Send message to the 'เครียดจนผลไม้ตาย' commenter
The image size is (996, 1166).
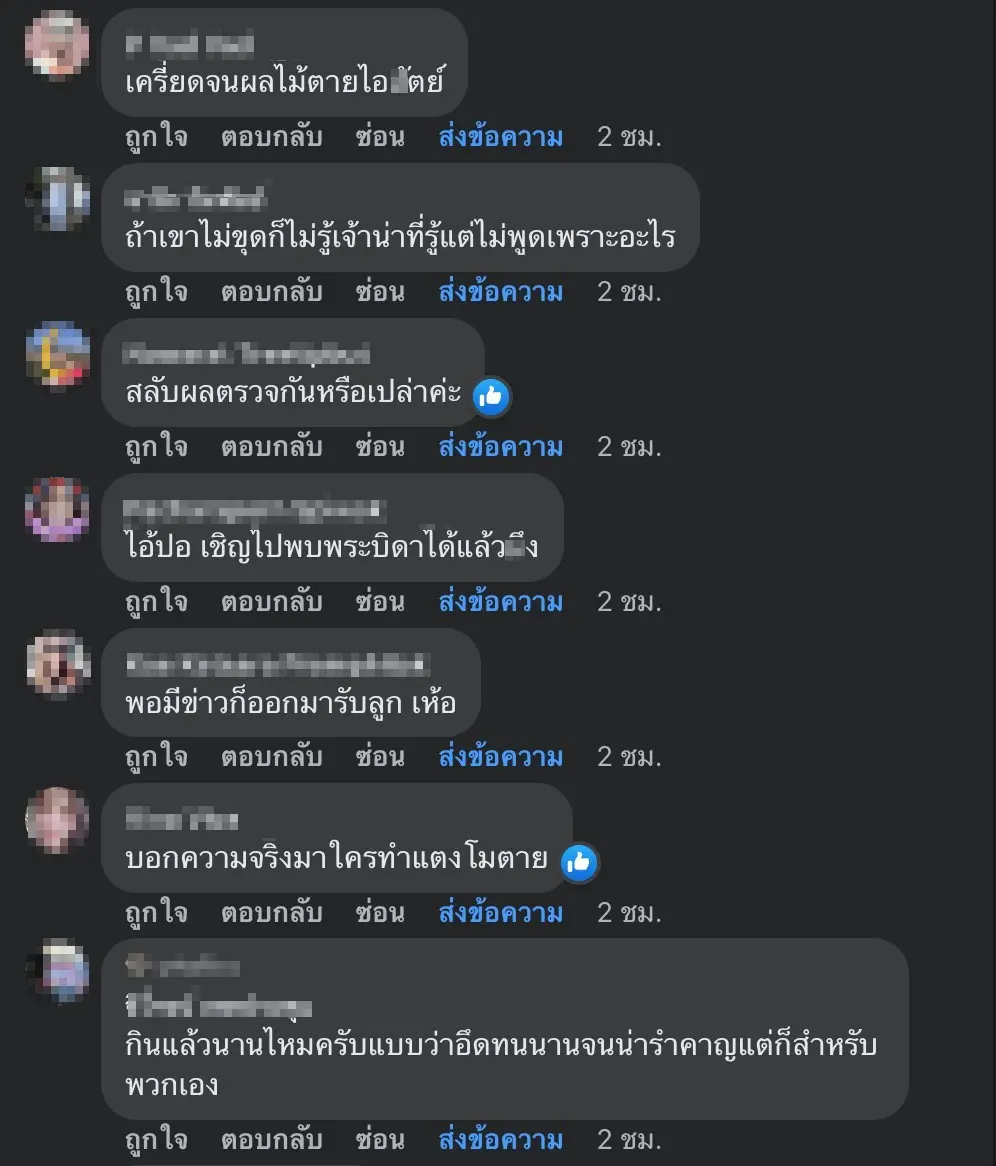coord(500,137)
